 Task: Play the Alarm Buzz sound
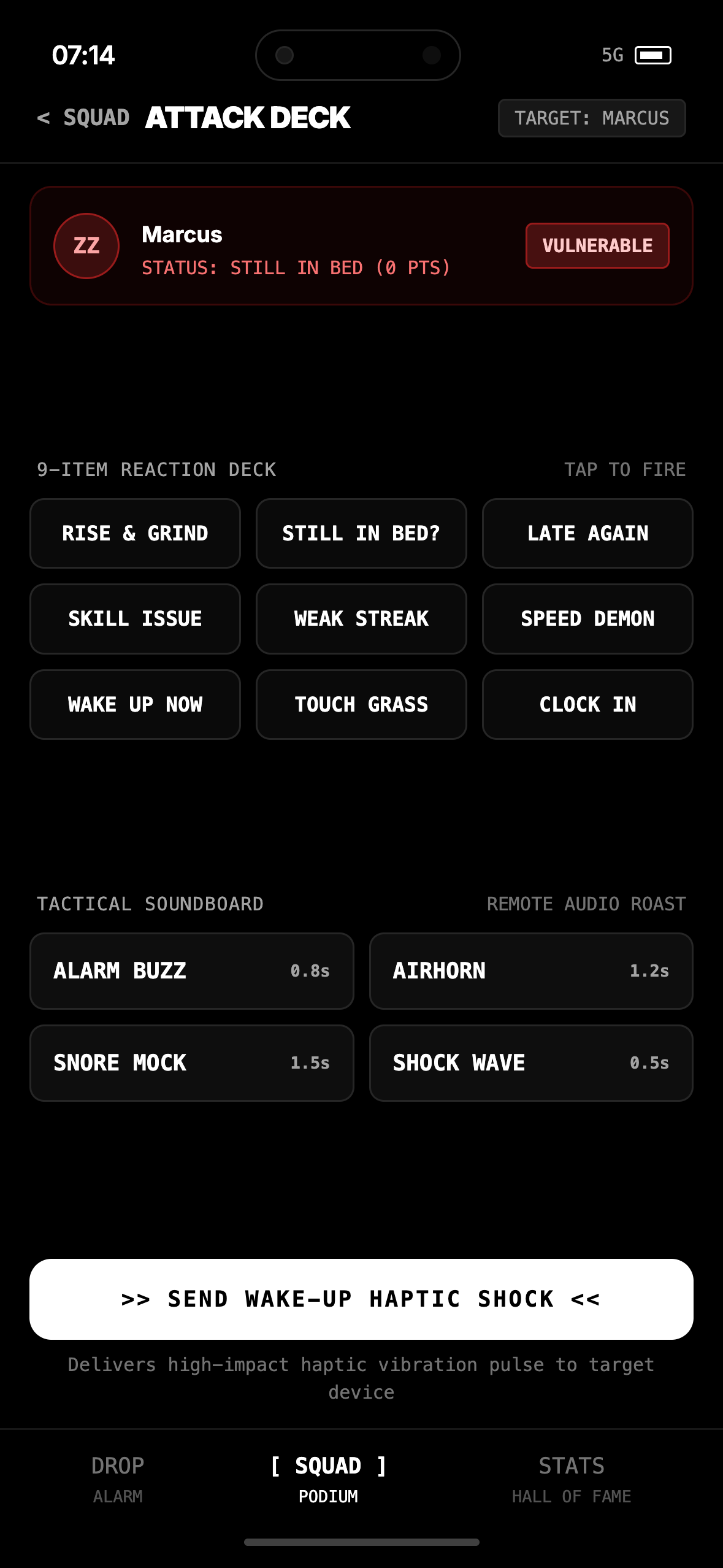(192, 970)
